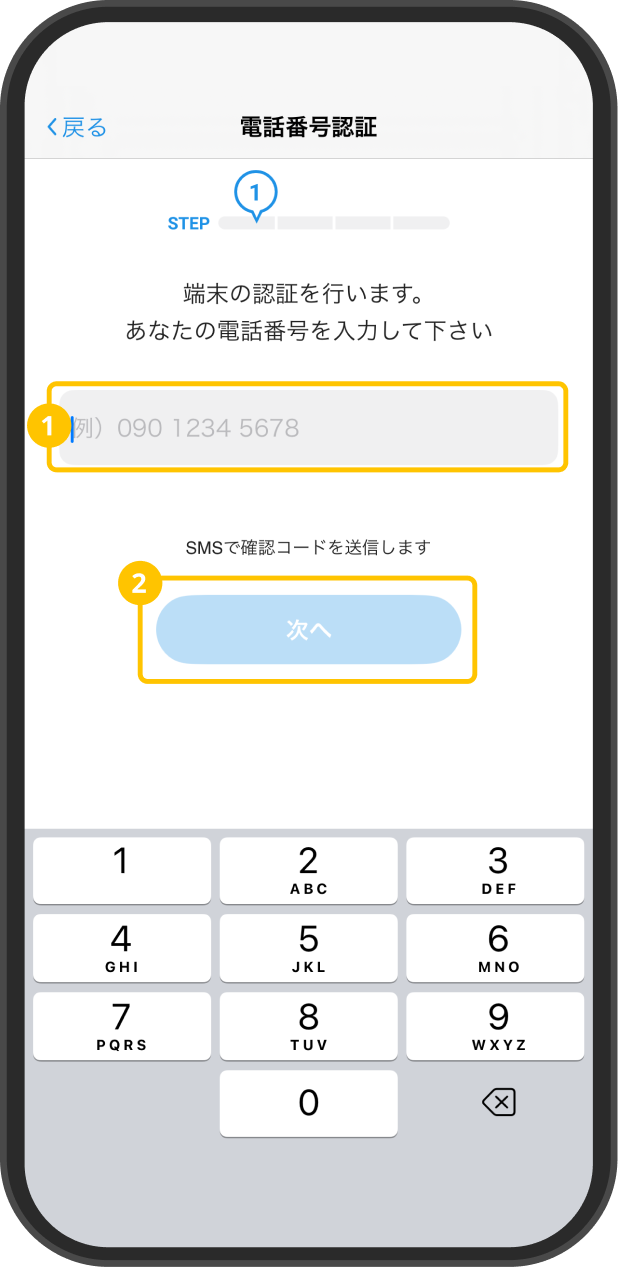Hit the 3 key
Viewport: 618px width, 1267px height.
point(496,870)
